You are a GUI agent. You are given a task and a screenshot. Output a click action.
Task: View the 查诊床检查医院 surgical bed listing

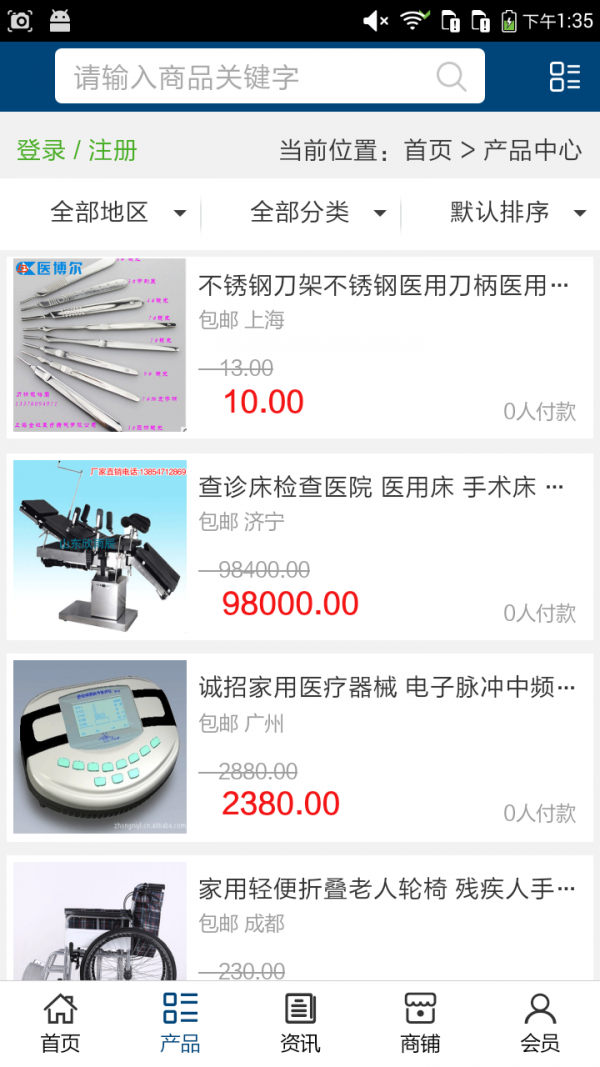click(380, 488)
